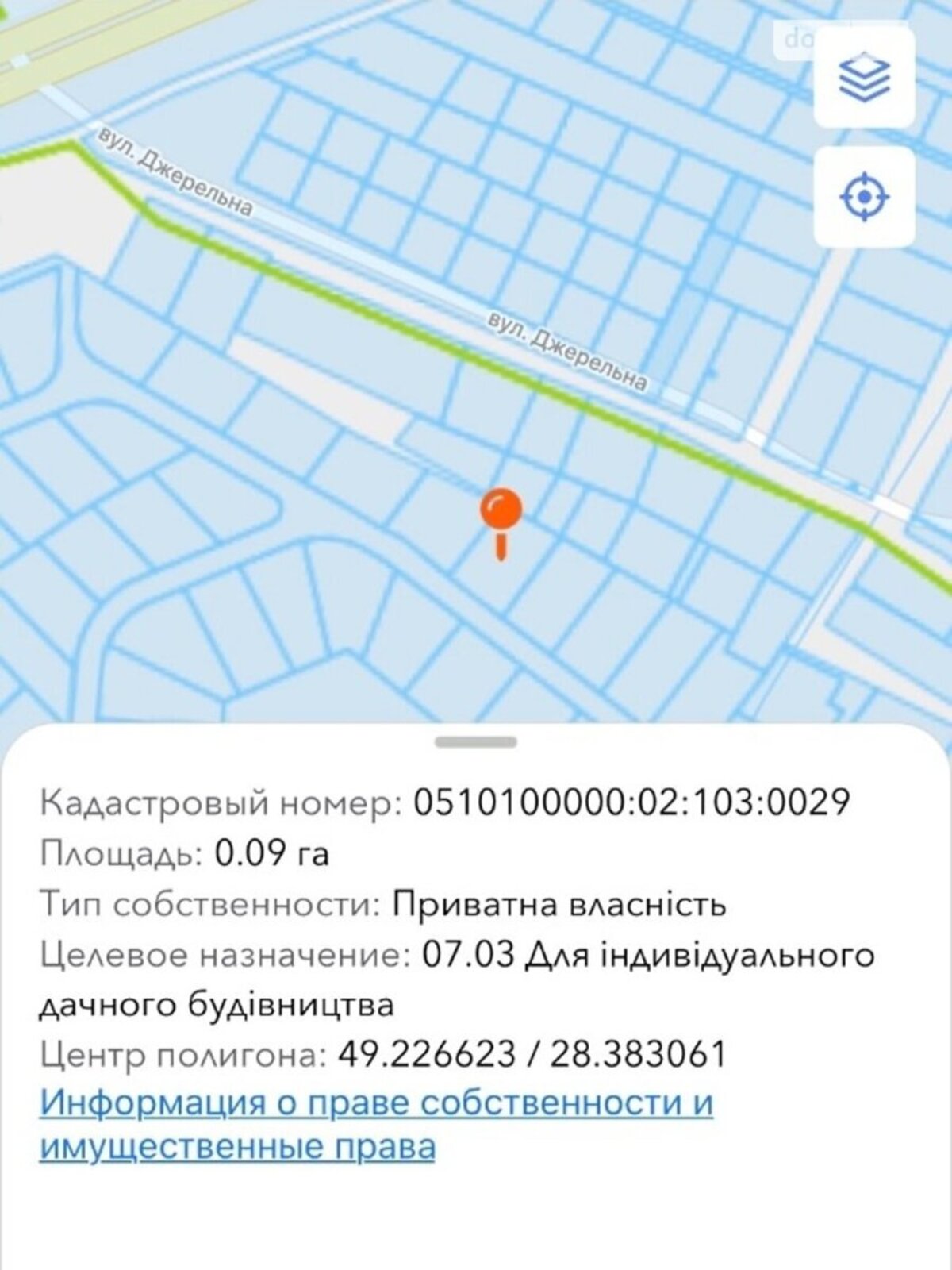The image size is (952, 1270).
Task: Tap the orange parcel pin marker
Action: tap(501, 512)
